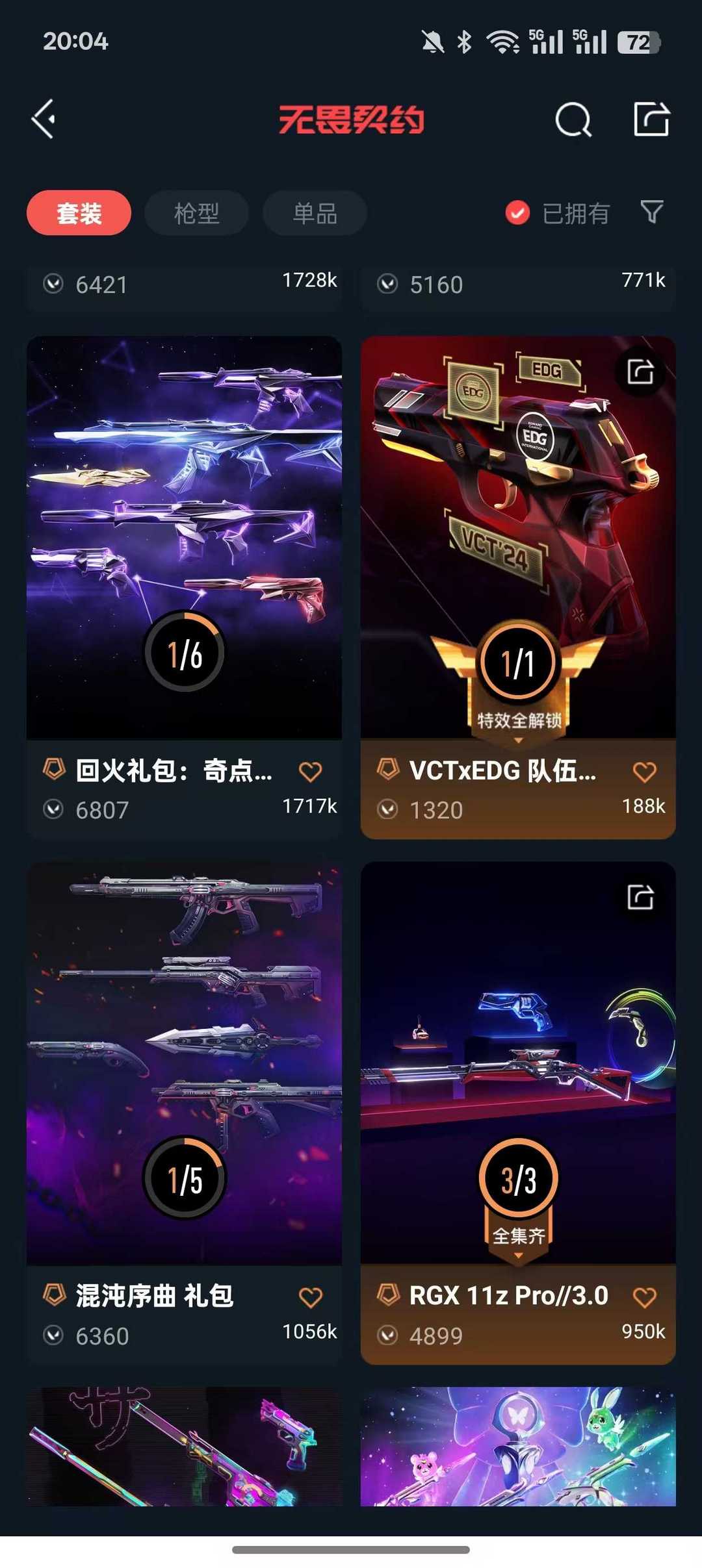Viewport: 702px width, 1568px height.
Task: Click the currency icon next to 6807
Action: [55, 809]
